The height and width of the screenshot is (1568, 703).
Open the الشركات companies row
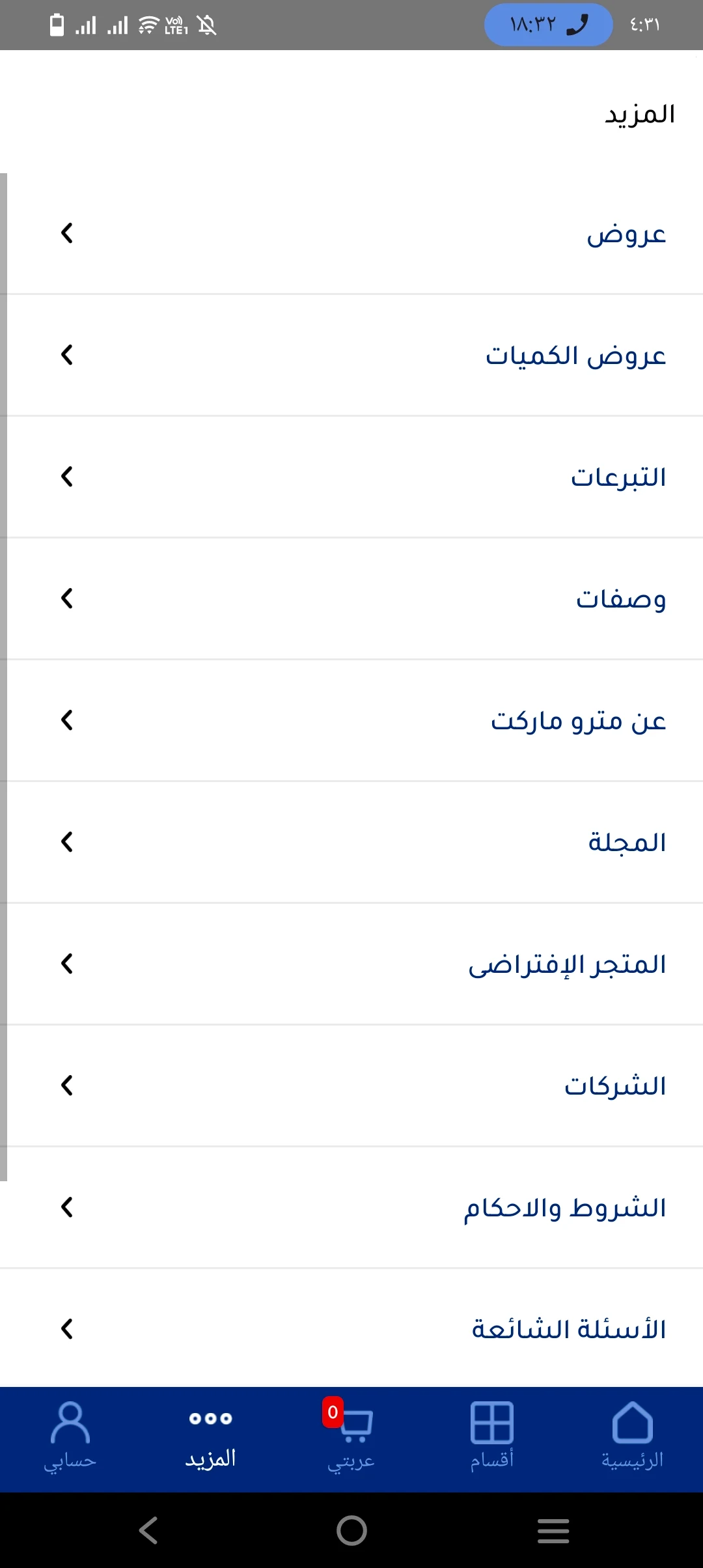coord(351,1085)
